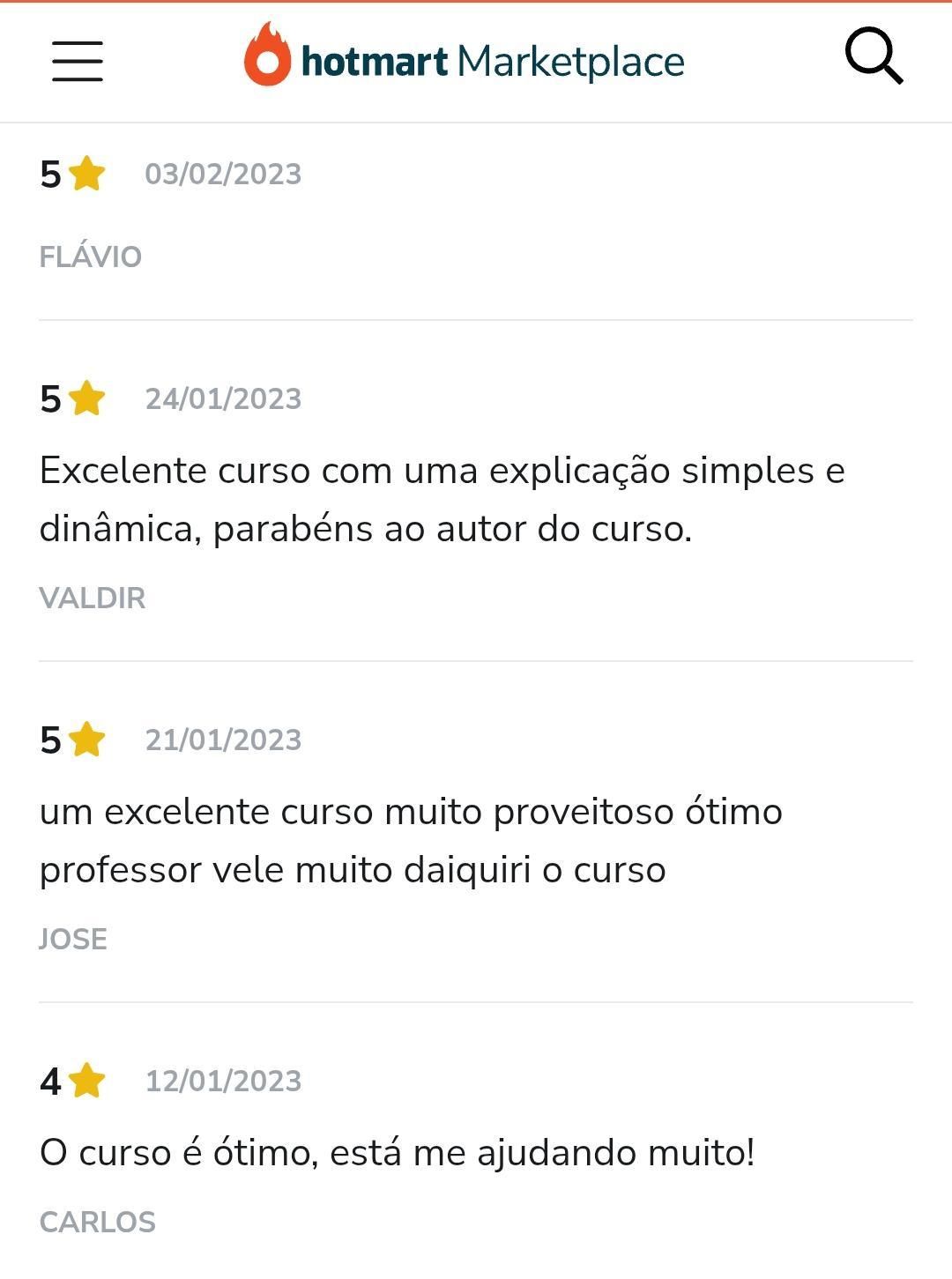952x1279 pixels.
Task: Go to Hotmart Marketplace home via logo
Action: [464, 58]
